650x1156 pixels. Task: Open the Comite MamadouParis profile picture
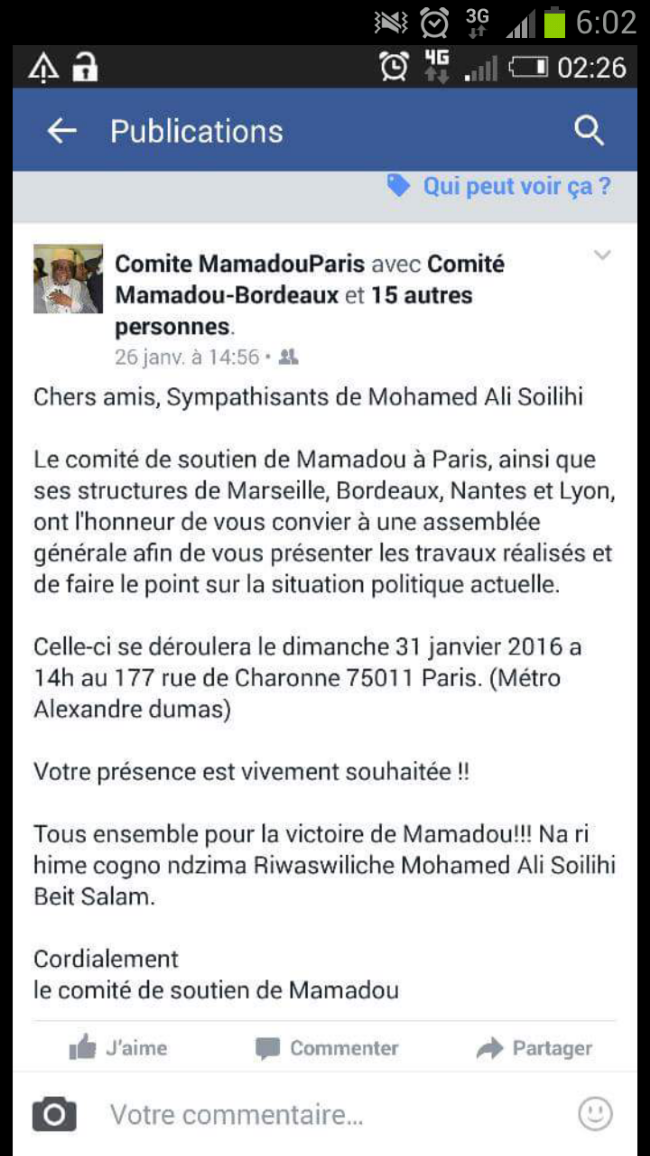click(x=68, y=279)
